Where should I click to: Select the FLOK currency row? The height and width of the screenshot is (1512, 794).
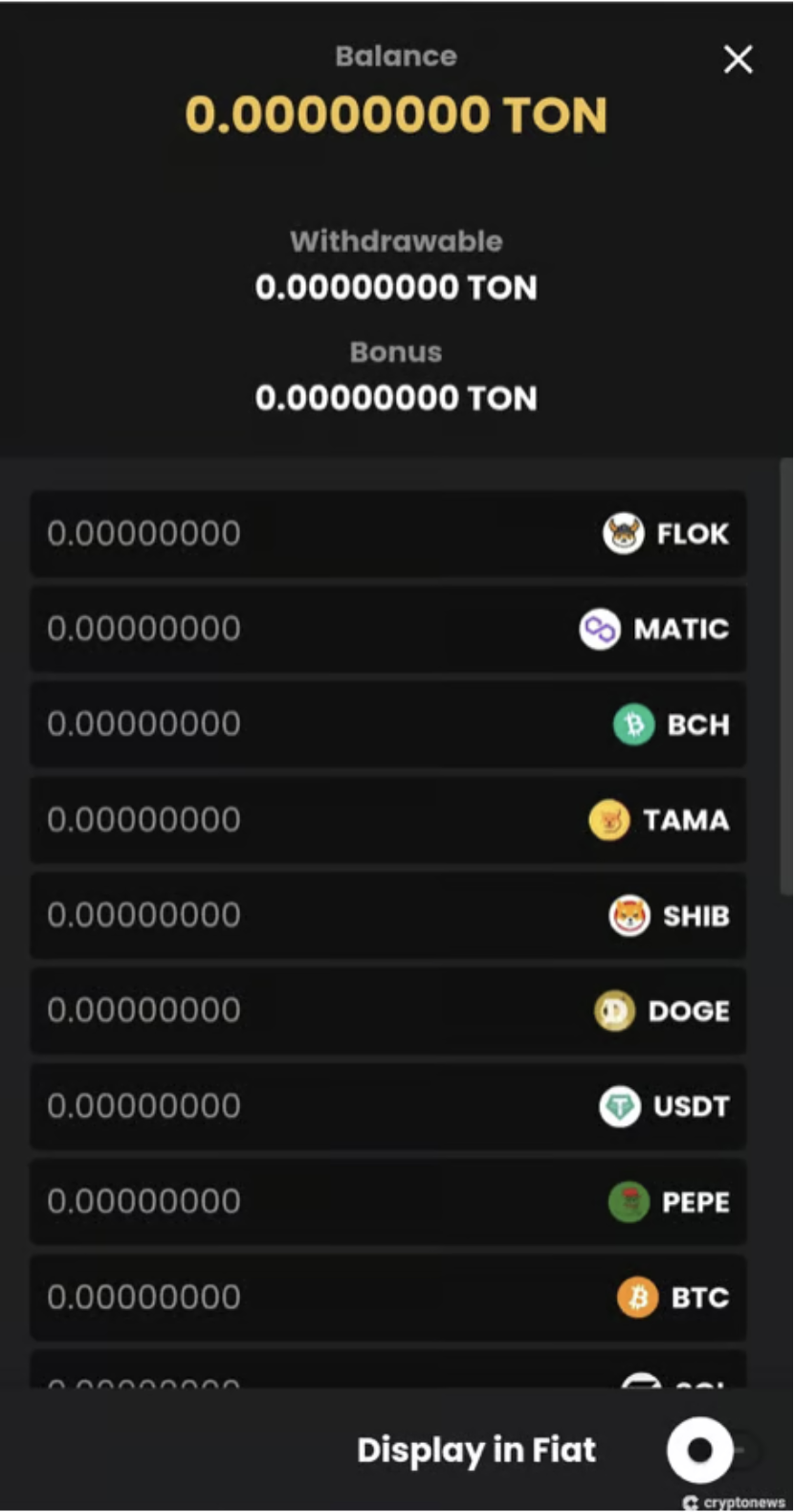coord(387,533)
